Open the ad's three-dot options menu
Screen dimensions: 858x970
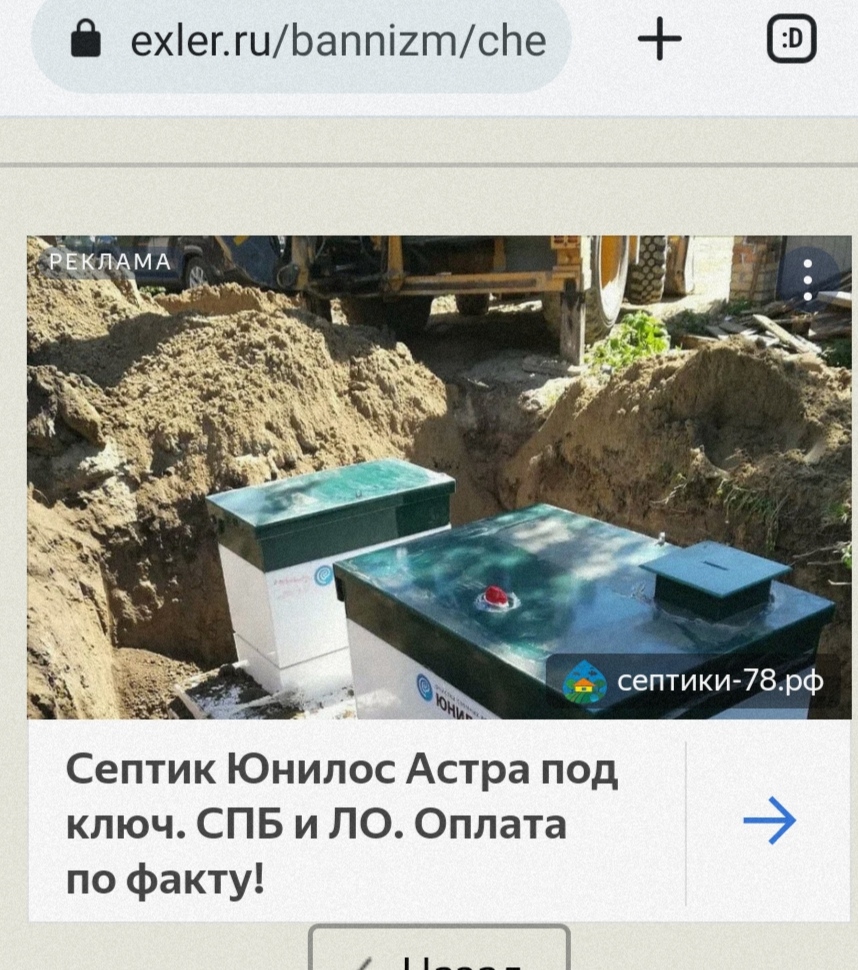point(808,279)
